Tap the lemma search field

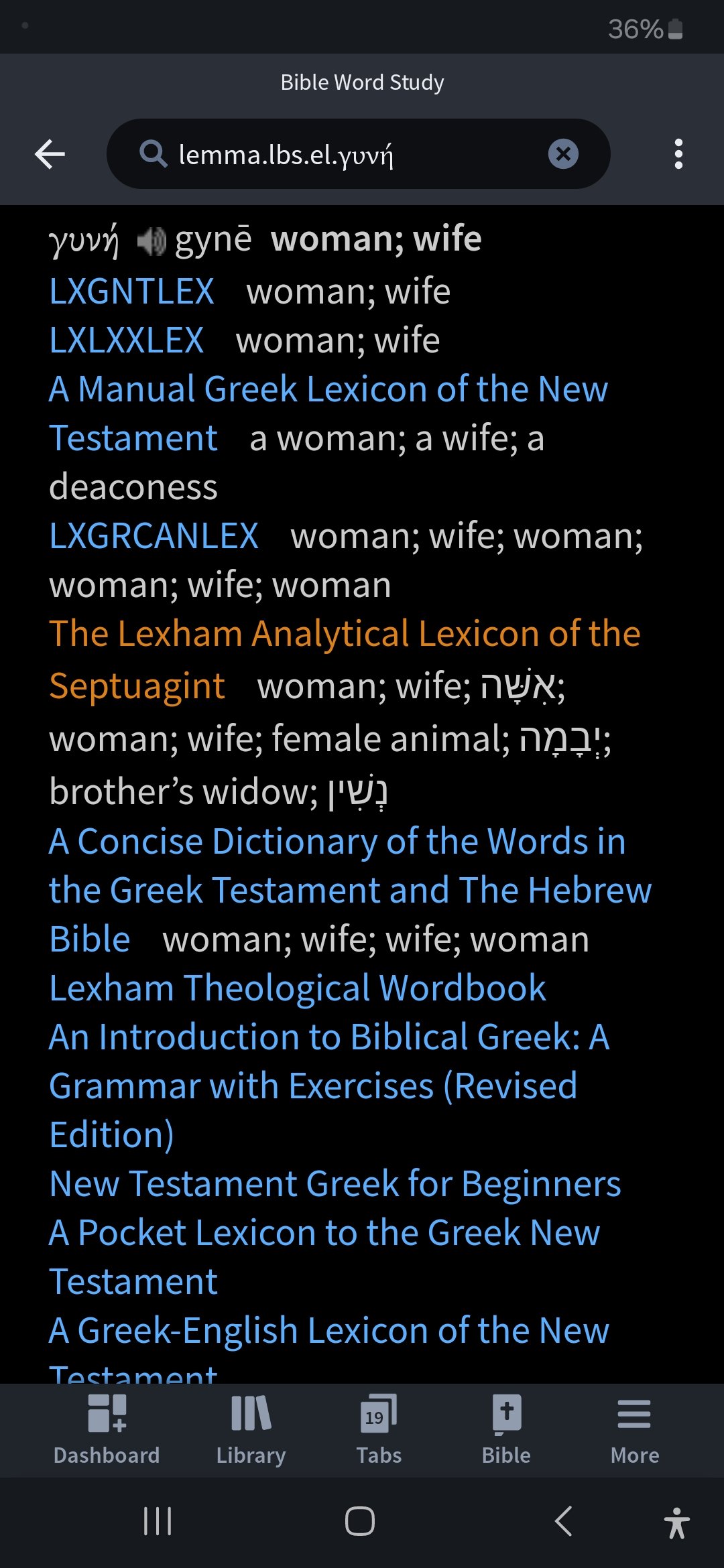coord(349,155)
